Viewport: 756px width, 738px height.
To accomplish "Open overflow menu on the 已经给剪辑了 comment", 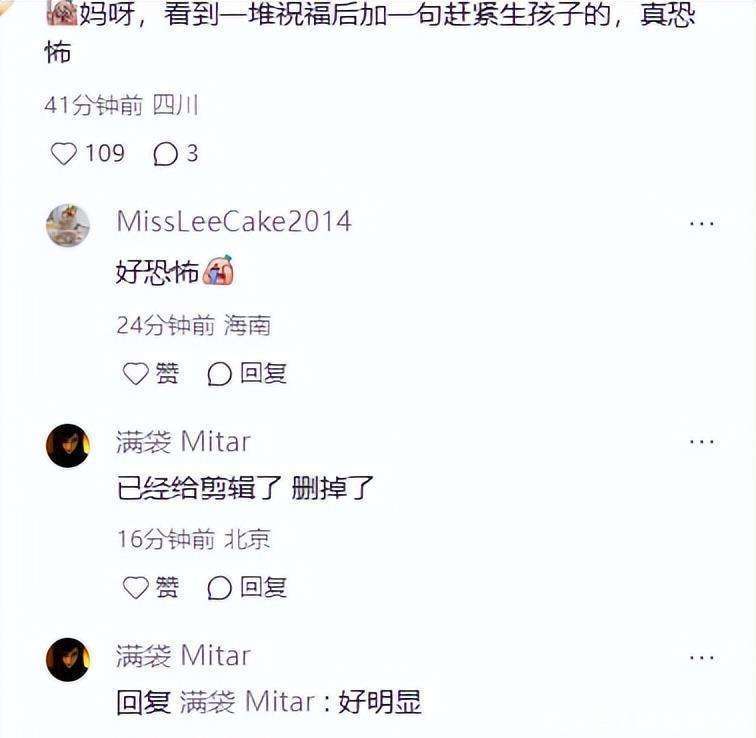I will pos(702,442).
